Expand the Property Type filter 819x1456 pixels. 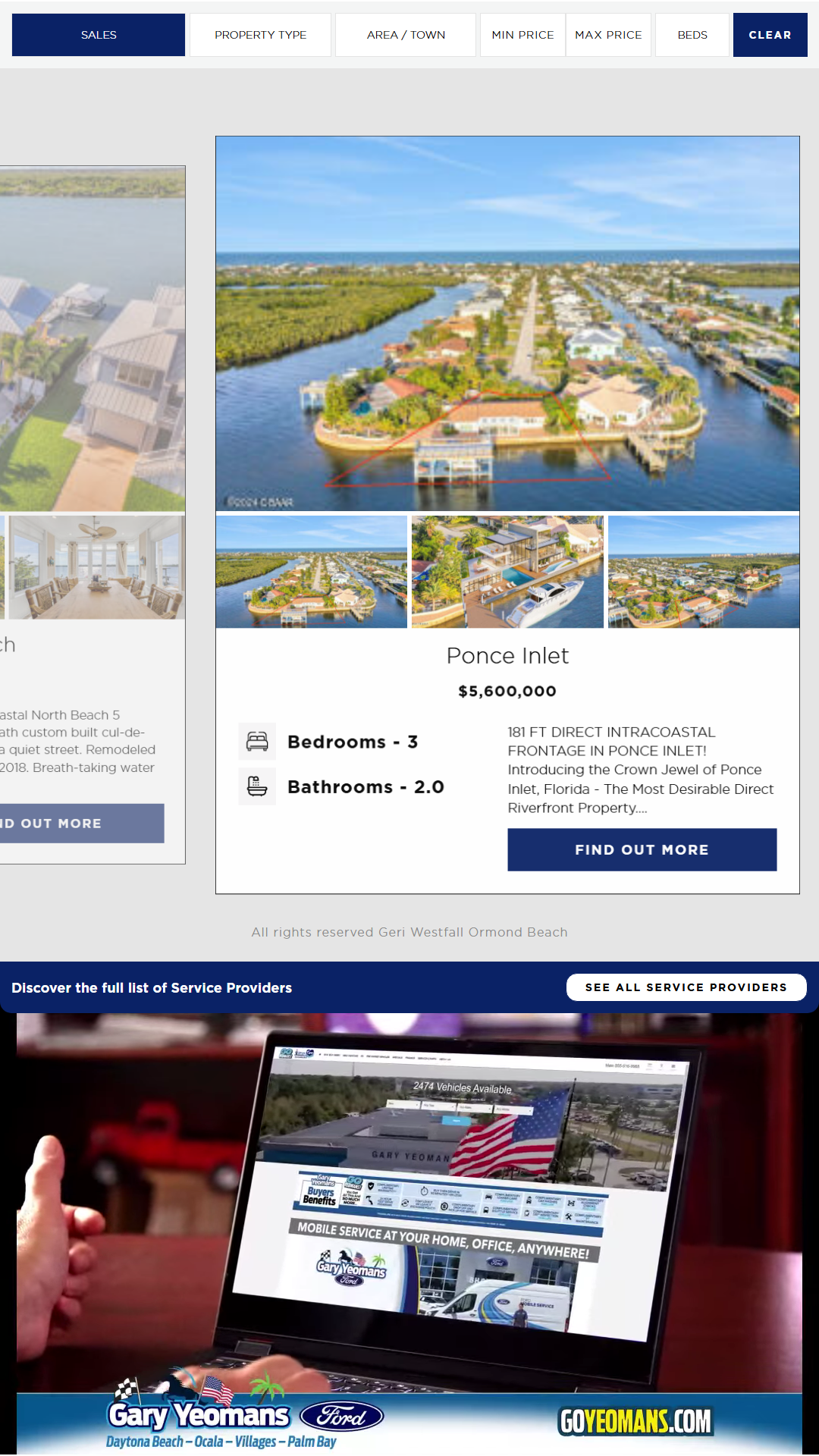tap(260, 35)
